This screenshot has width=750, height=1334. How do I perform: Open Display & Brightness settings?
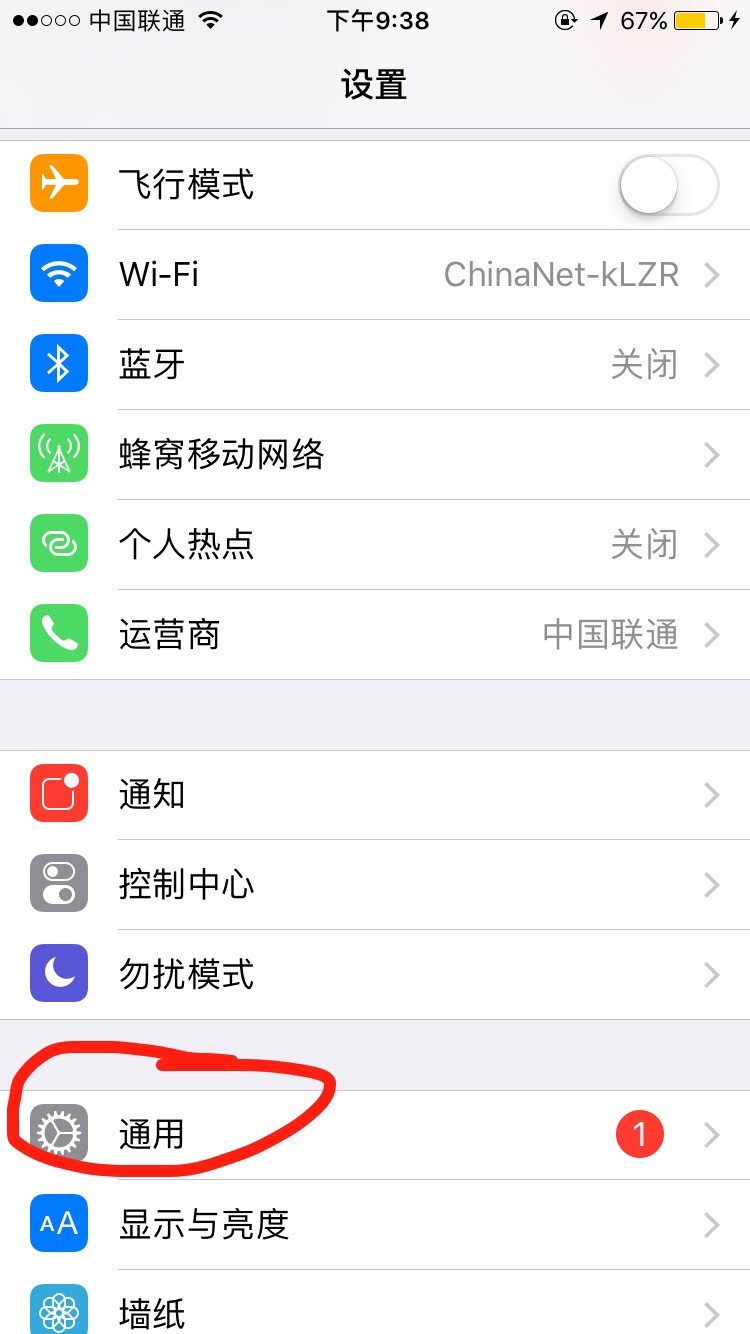[x=375, y=1223]
